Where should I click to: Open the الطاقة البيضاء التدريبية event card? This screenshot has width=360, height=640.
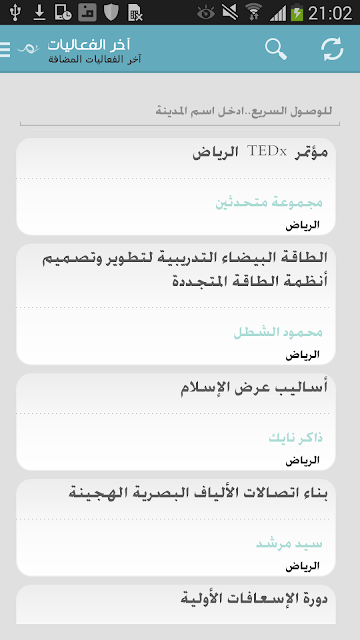[176, 304]
